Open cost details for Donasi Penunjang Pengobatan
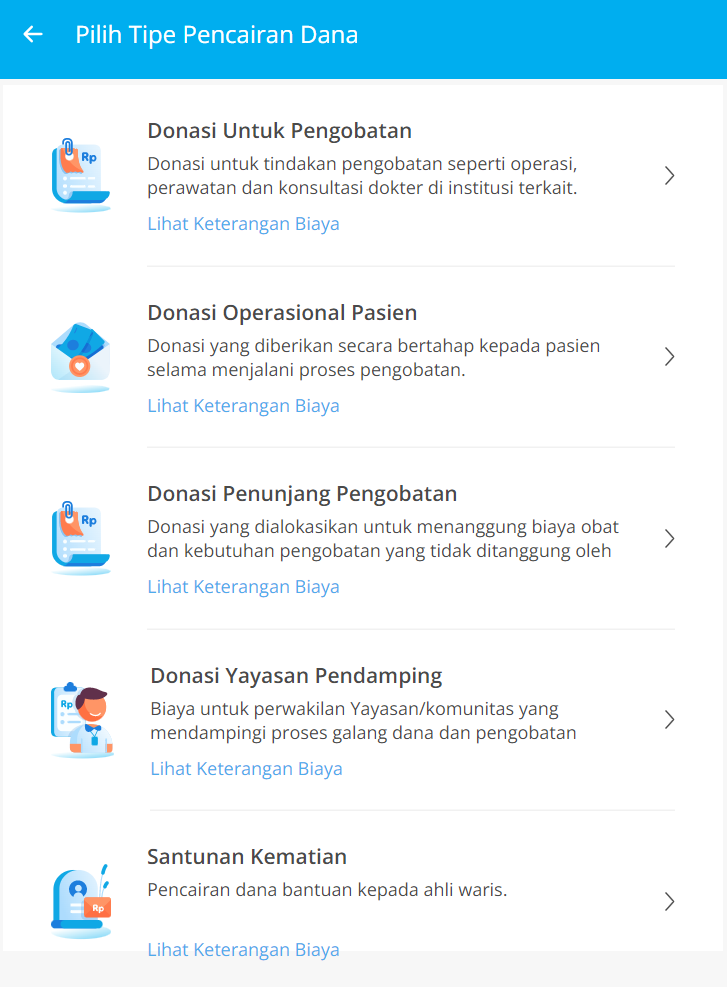 click(x=243, y=586)
